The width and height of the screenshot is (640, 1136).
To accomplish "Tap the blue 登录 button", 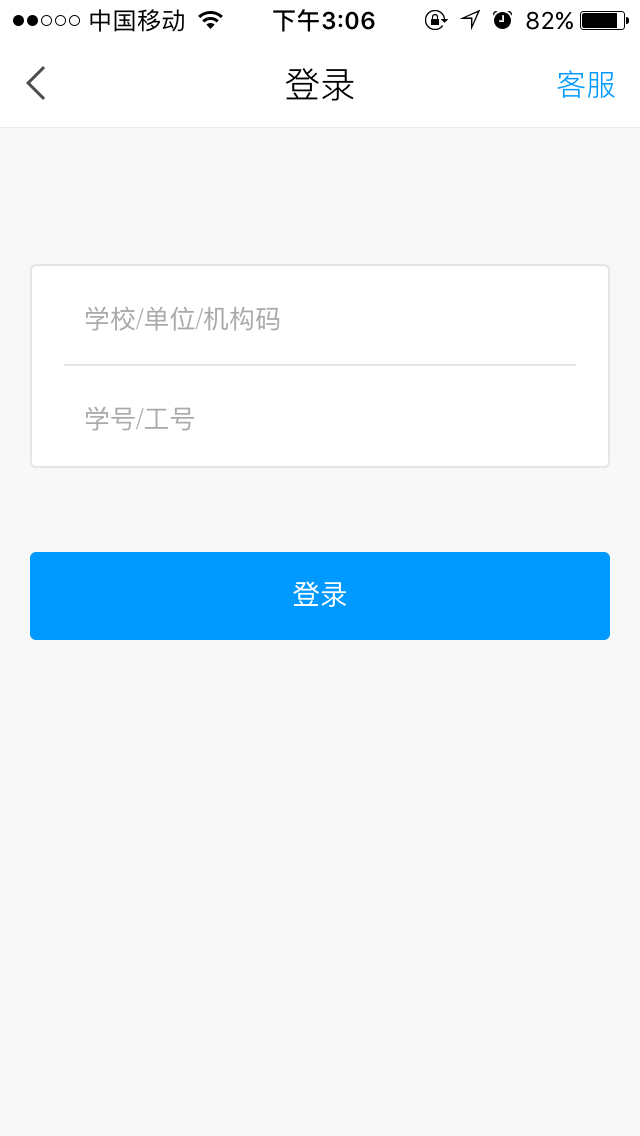I will (320, 596).
